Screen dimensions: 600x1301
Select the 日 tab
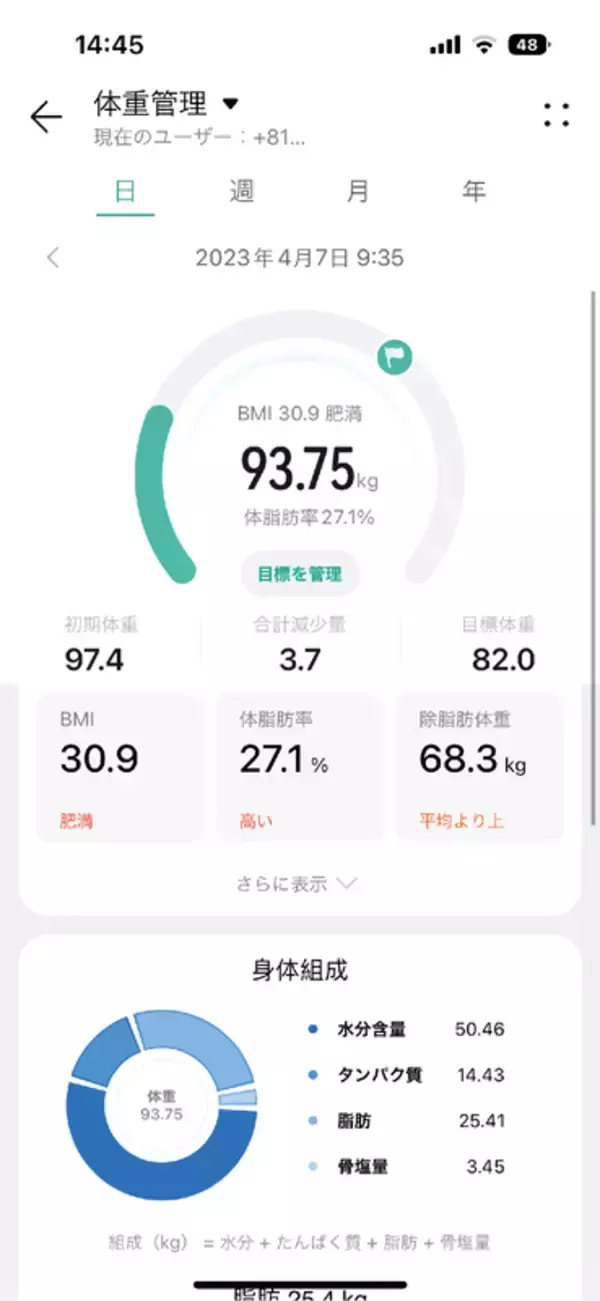tap(125, 191)
